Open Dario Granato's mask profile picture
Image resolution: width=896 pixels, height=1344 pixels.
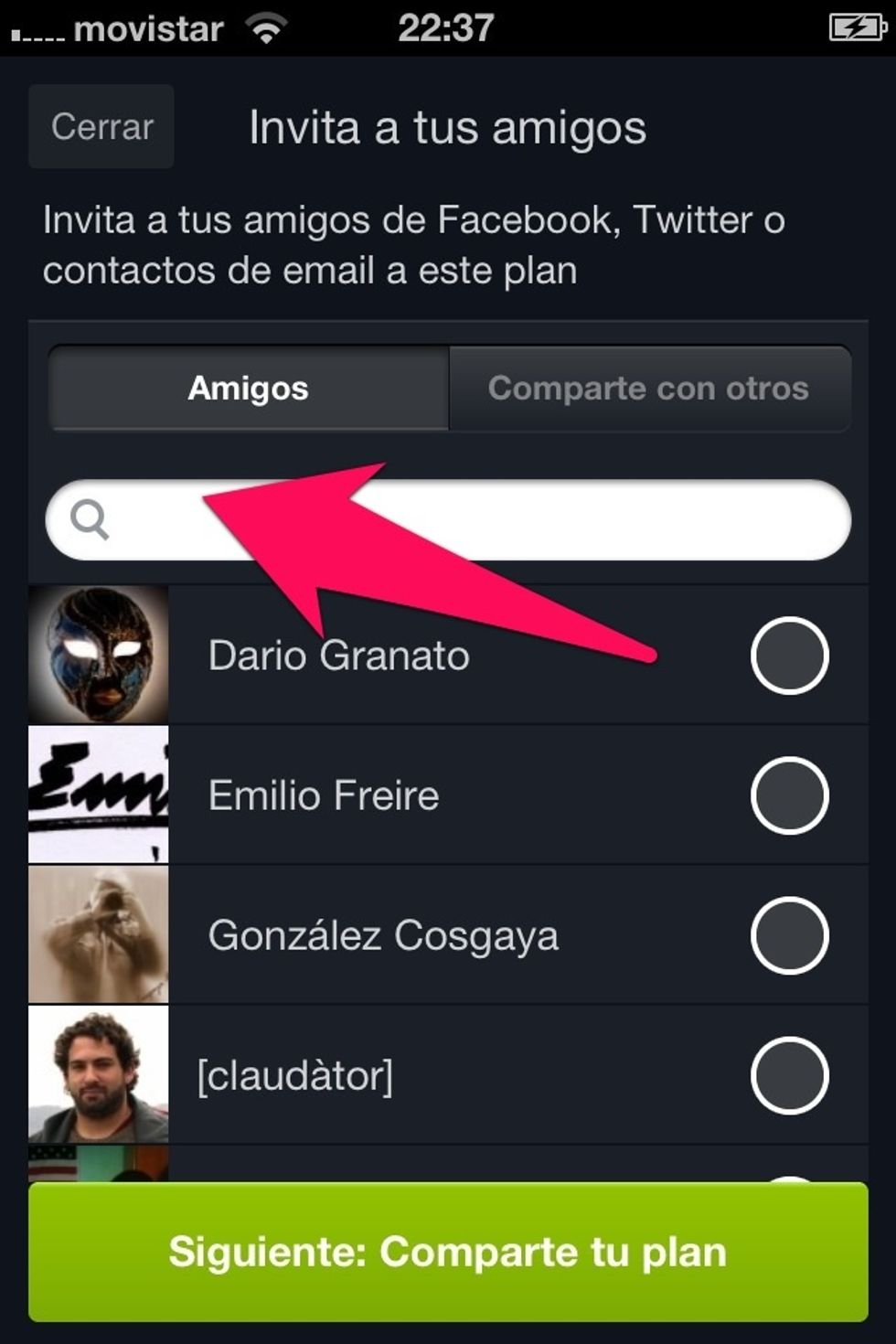[x=99, y=654]
